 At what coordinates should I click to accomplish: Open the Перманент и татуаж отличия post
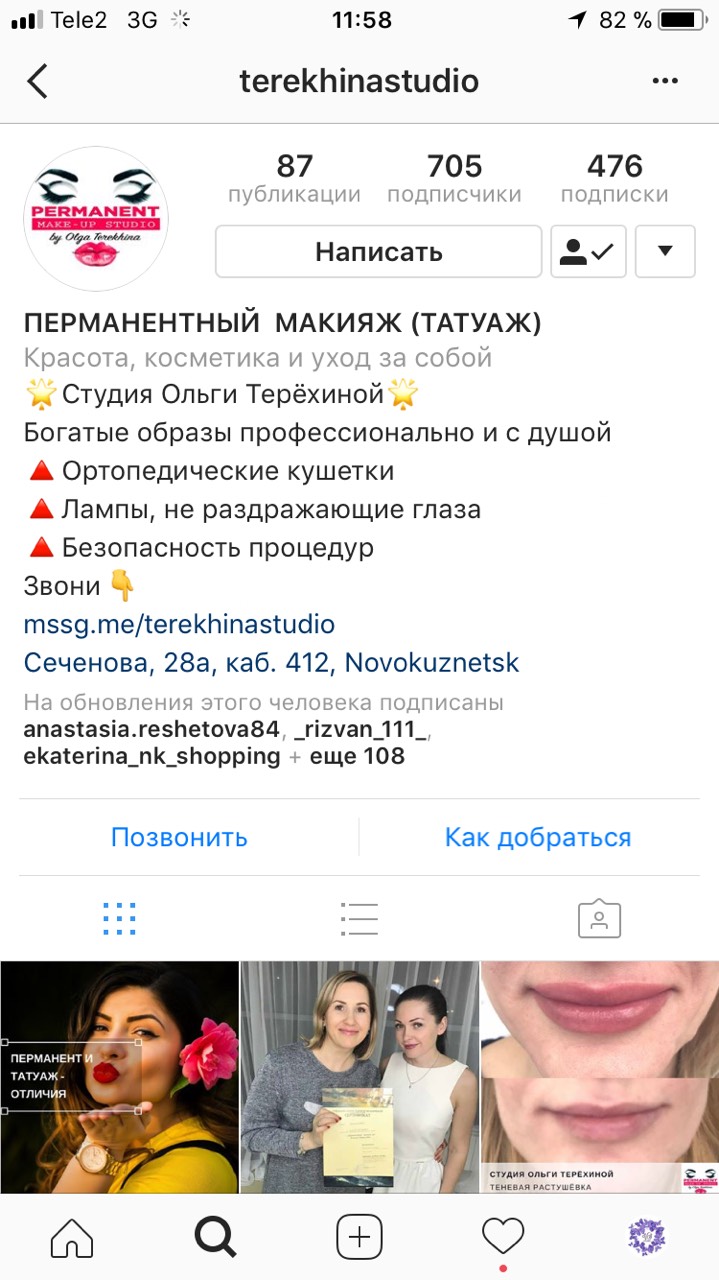[119, 1077]
